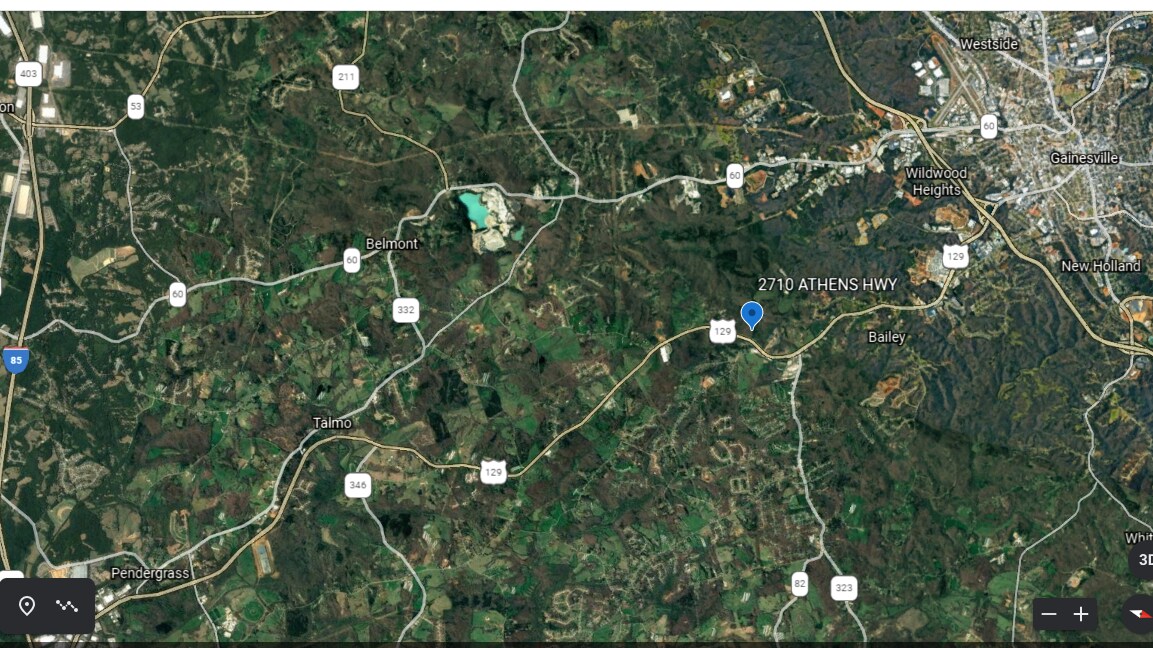Switch the map to 3D view
The width and height of the screenshot is (1153, 648).
coord(1144,560)
